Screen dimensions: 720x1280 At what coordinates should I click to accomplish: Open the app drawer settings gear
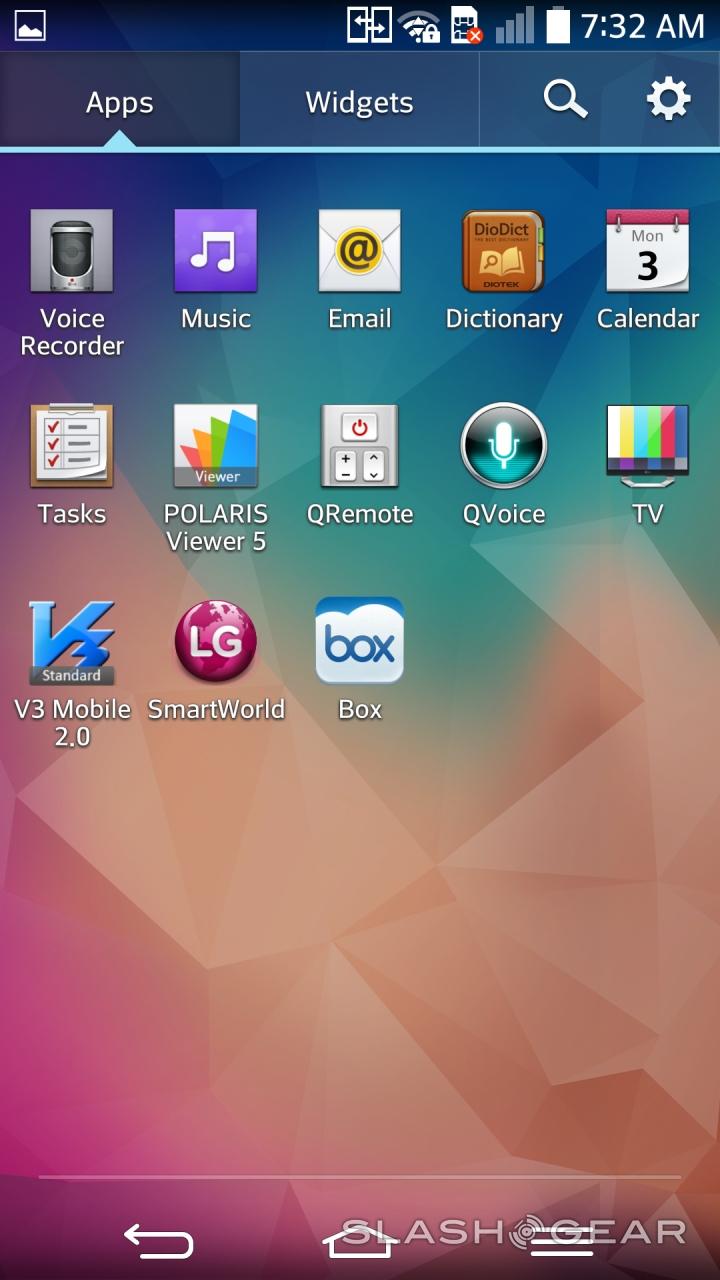click(x=668, y=100)
